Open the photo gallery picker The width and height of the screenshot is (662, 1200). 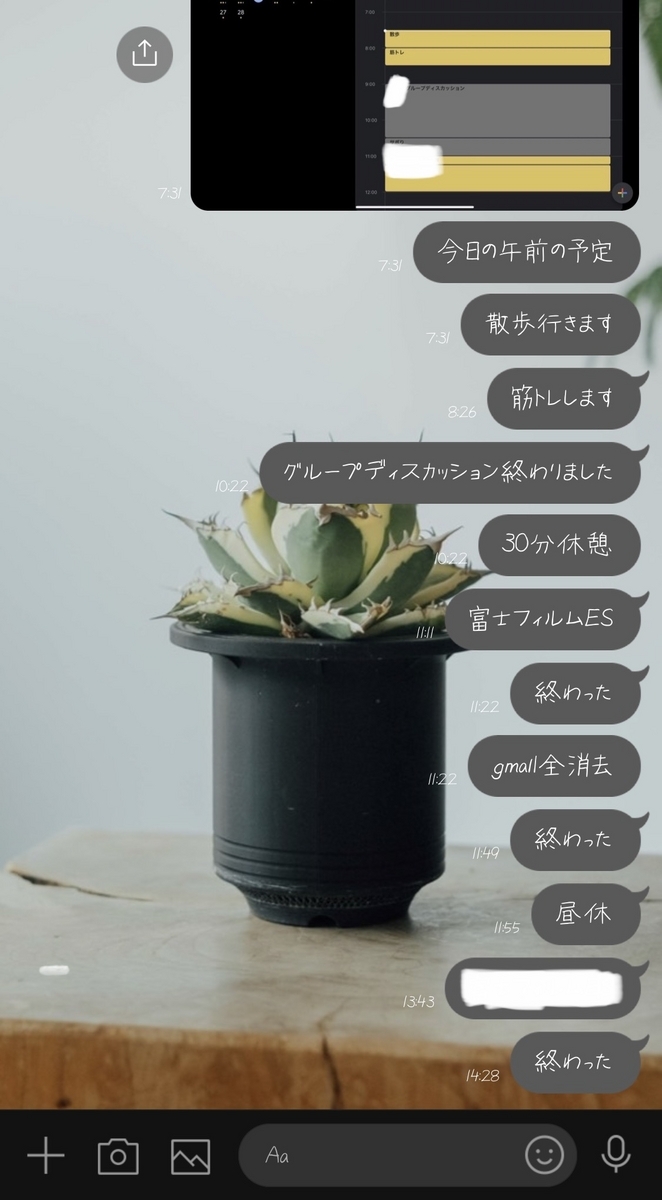coord(190,1156)
